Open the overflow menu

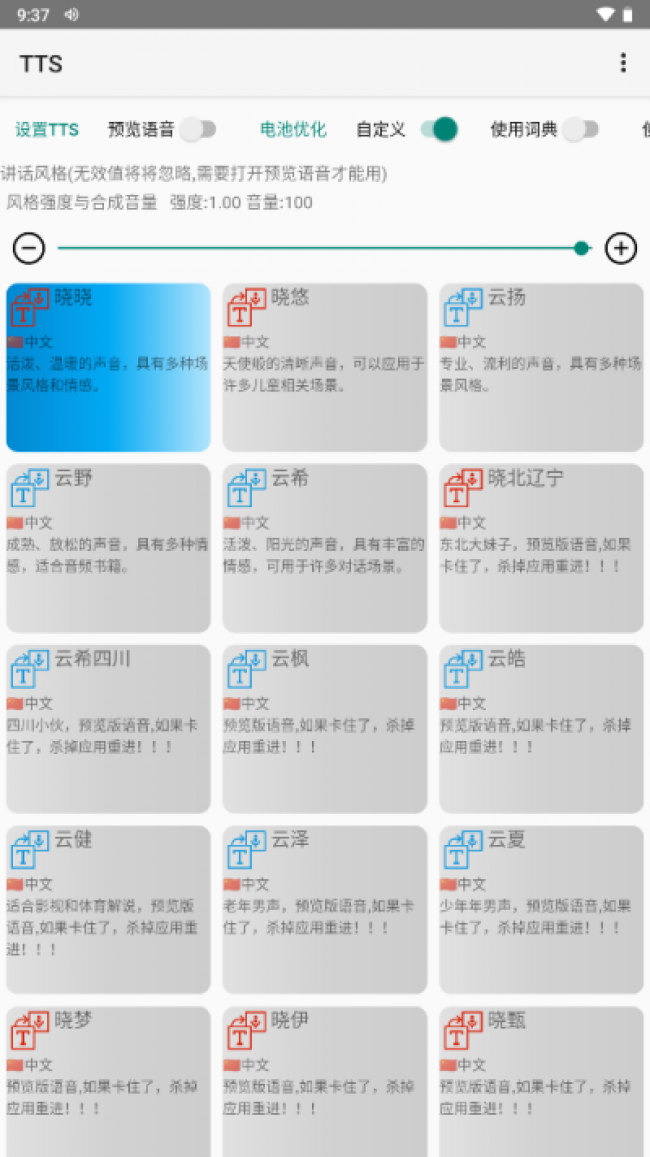coord(623,63)
